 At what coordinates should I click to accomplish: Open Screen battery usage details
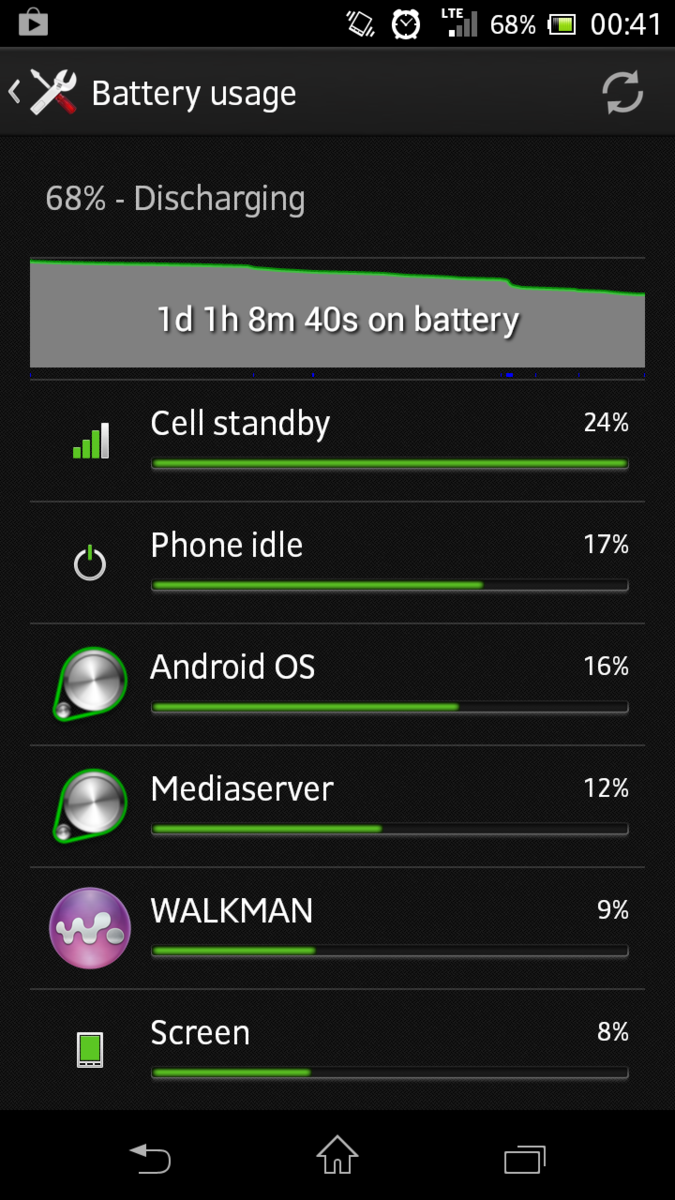point(337,1050)
